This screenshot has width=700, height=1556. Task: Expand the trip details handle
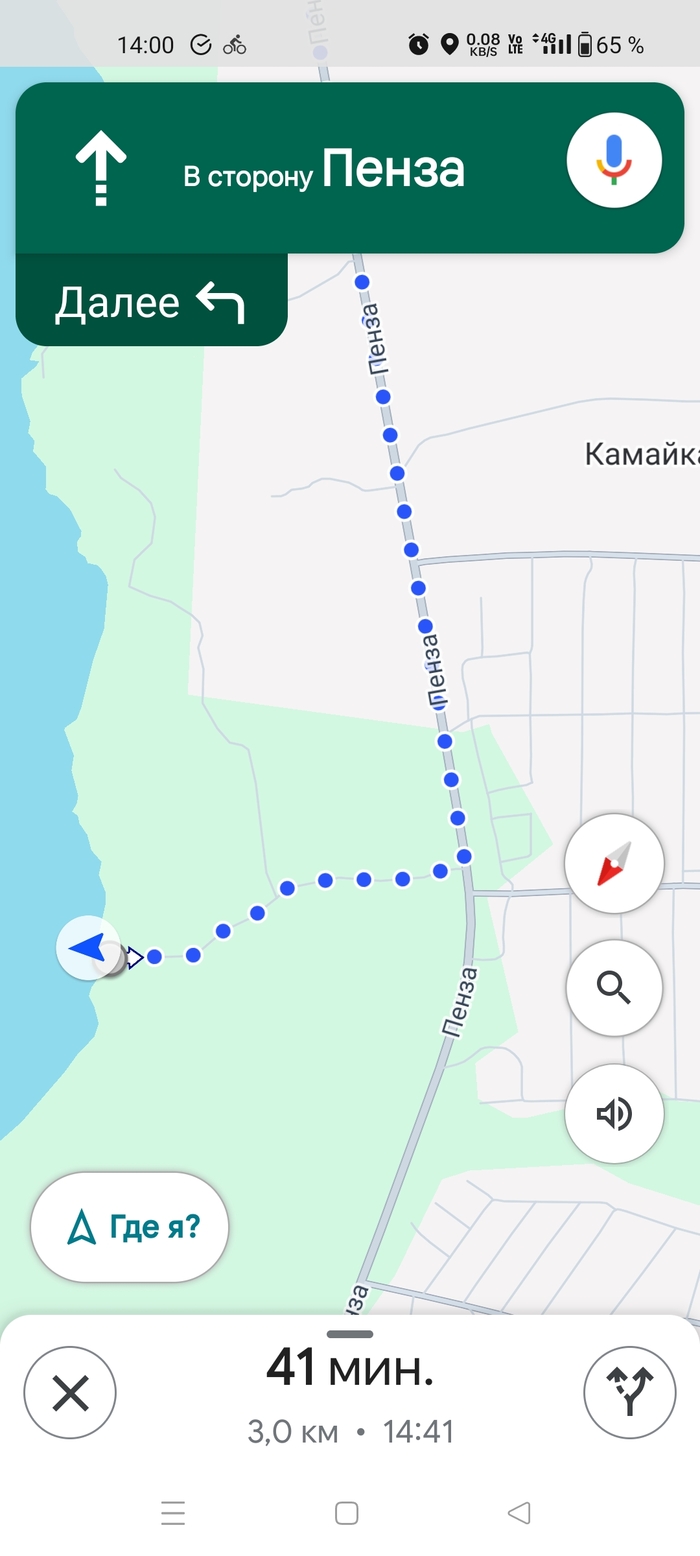click(350, 1334)
